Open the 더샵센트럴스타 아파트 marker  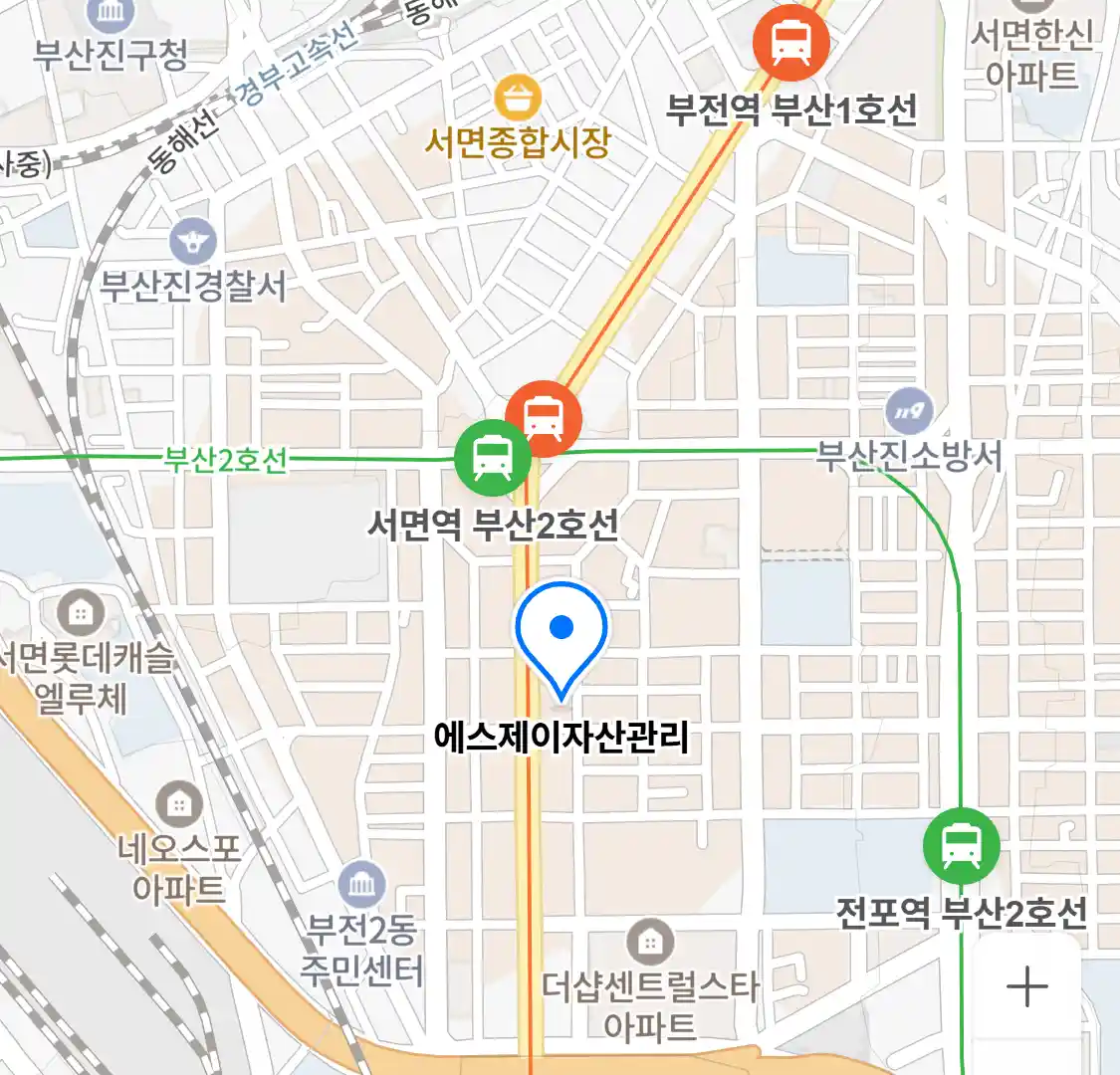click(649, 942)
